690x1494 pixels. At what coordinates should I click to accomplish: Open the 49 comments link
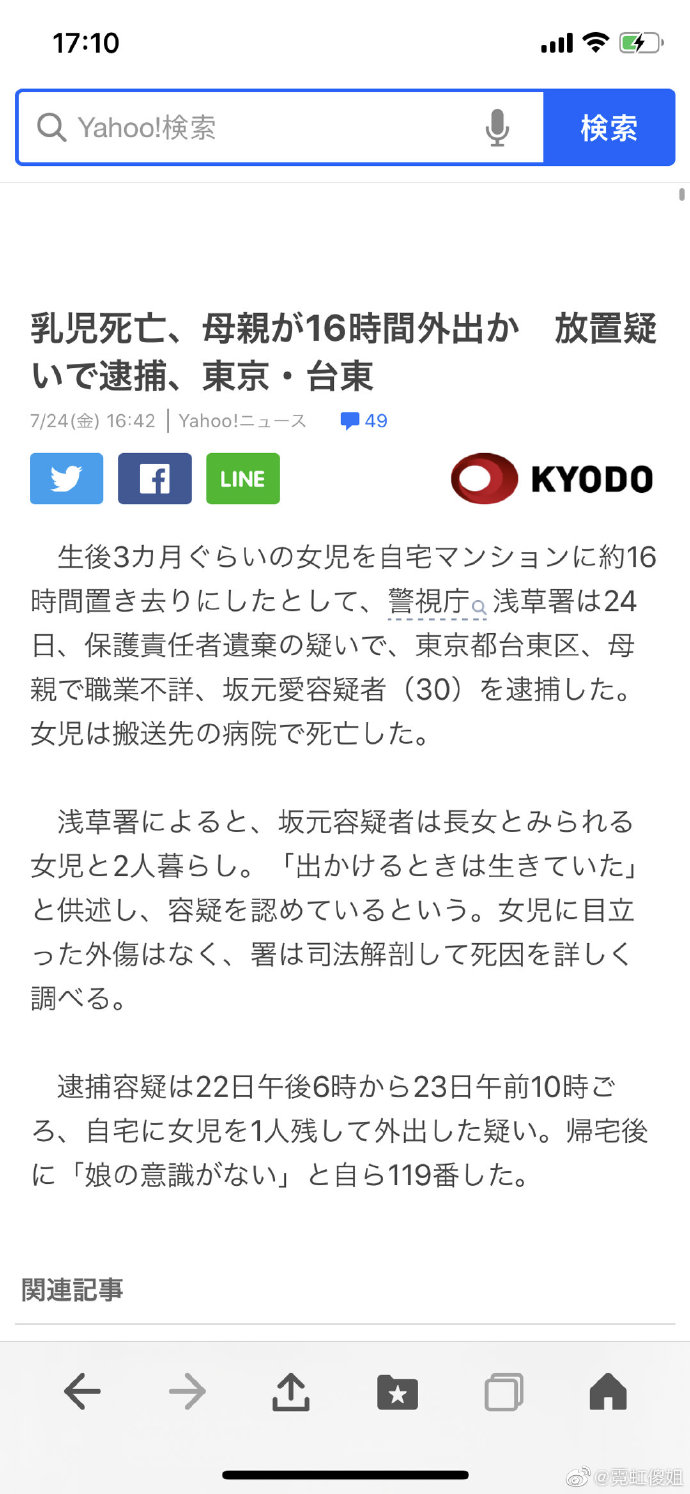[x=364, y=421]
